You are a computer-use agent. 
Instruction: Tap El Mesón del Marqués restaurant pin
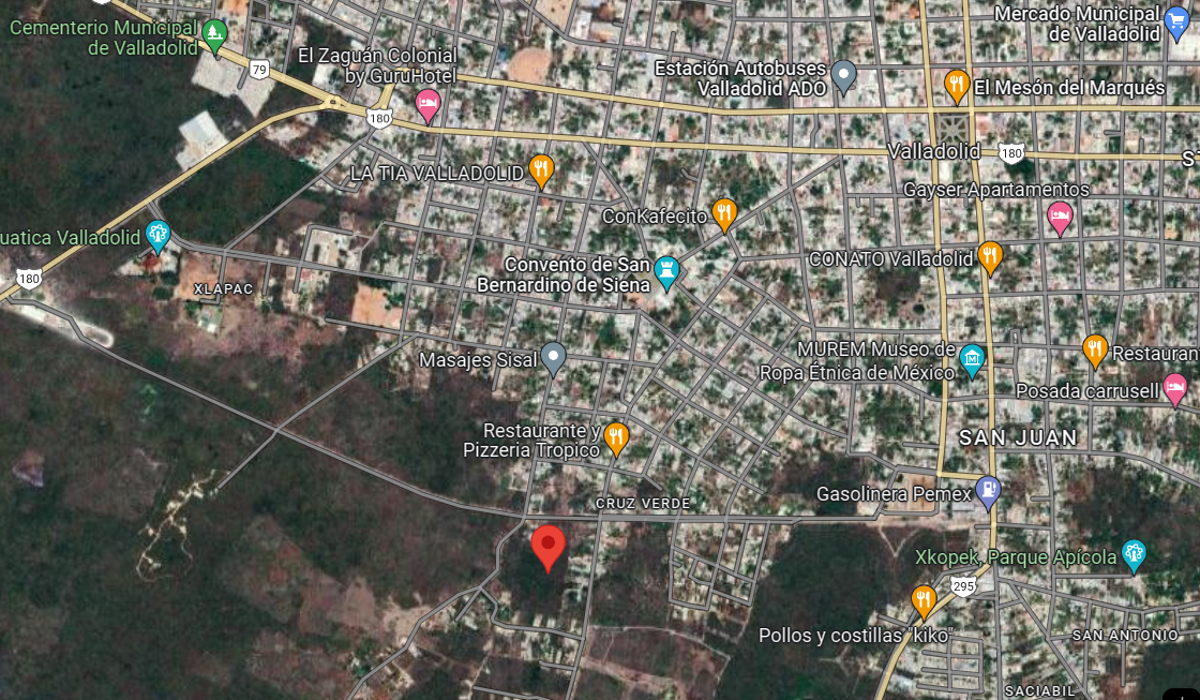(x=957, y=87)
